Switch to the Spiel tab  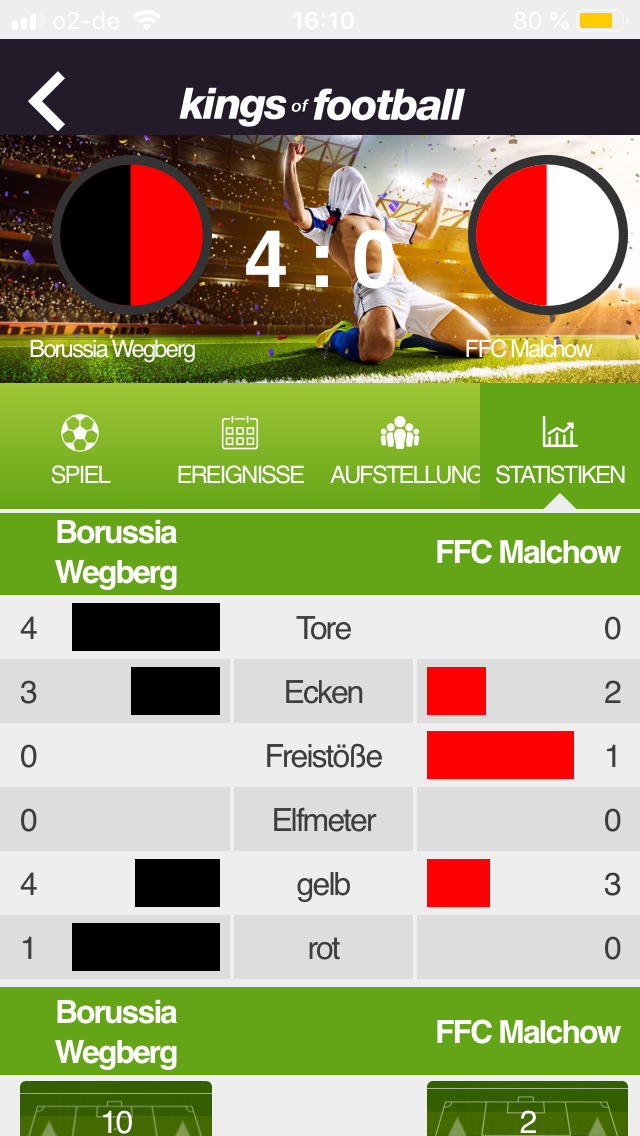tap(80, 449)
